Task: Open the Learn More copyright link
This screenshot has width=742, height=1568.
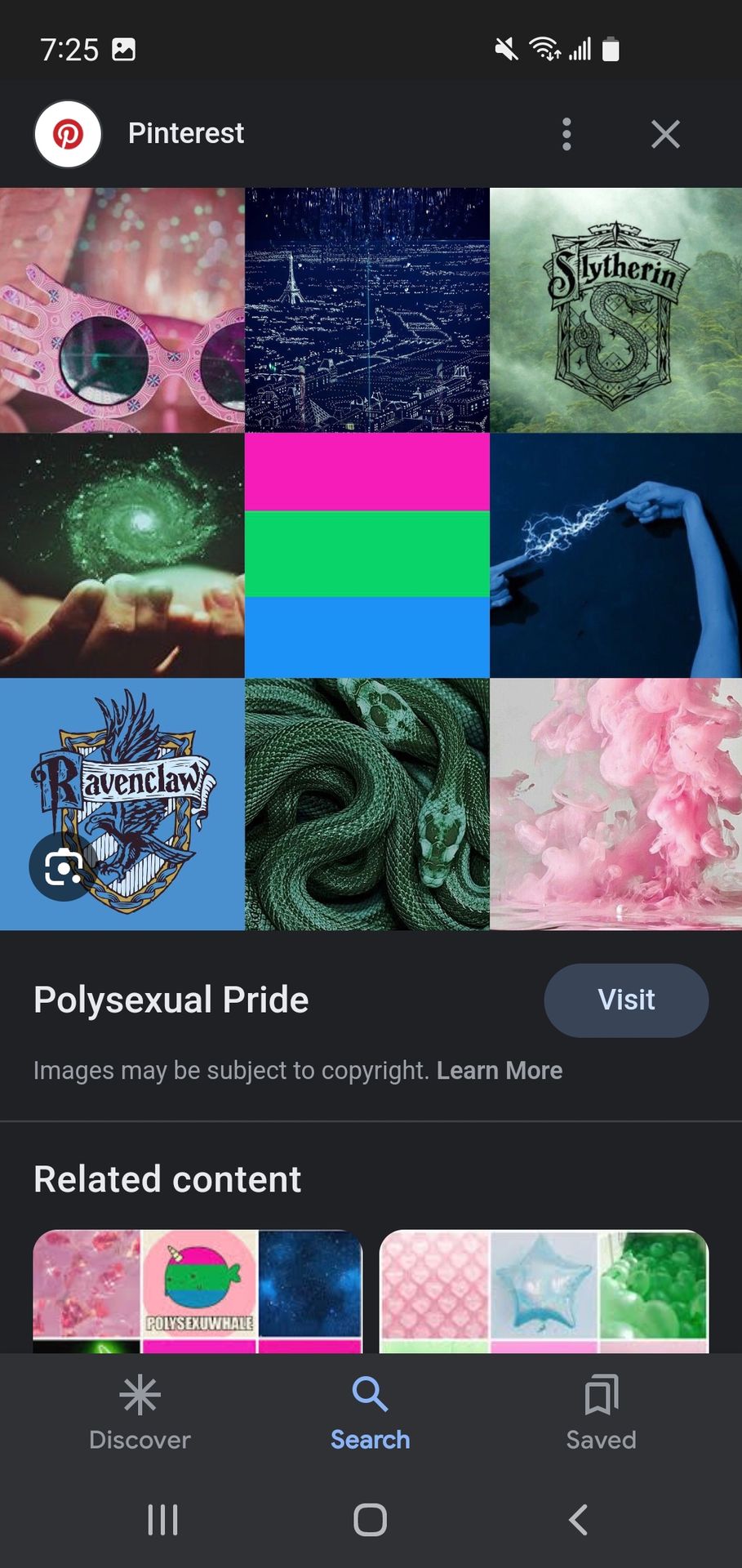Action: tap(500, 1070)
